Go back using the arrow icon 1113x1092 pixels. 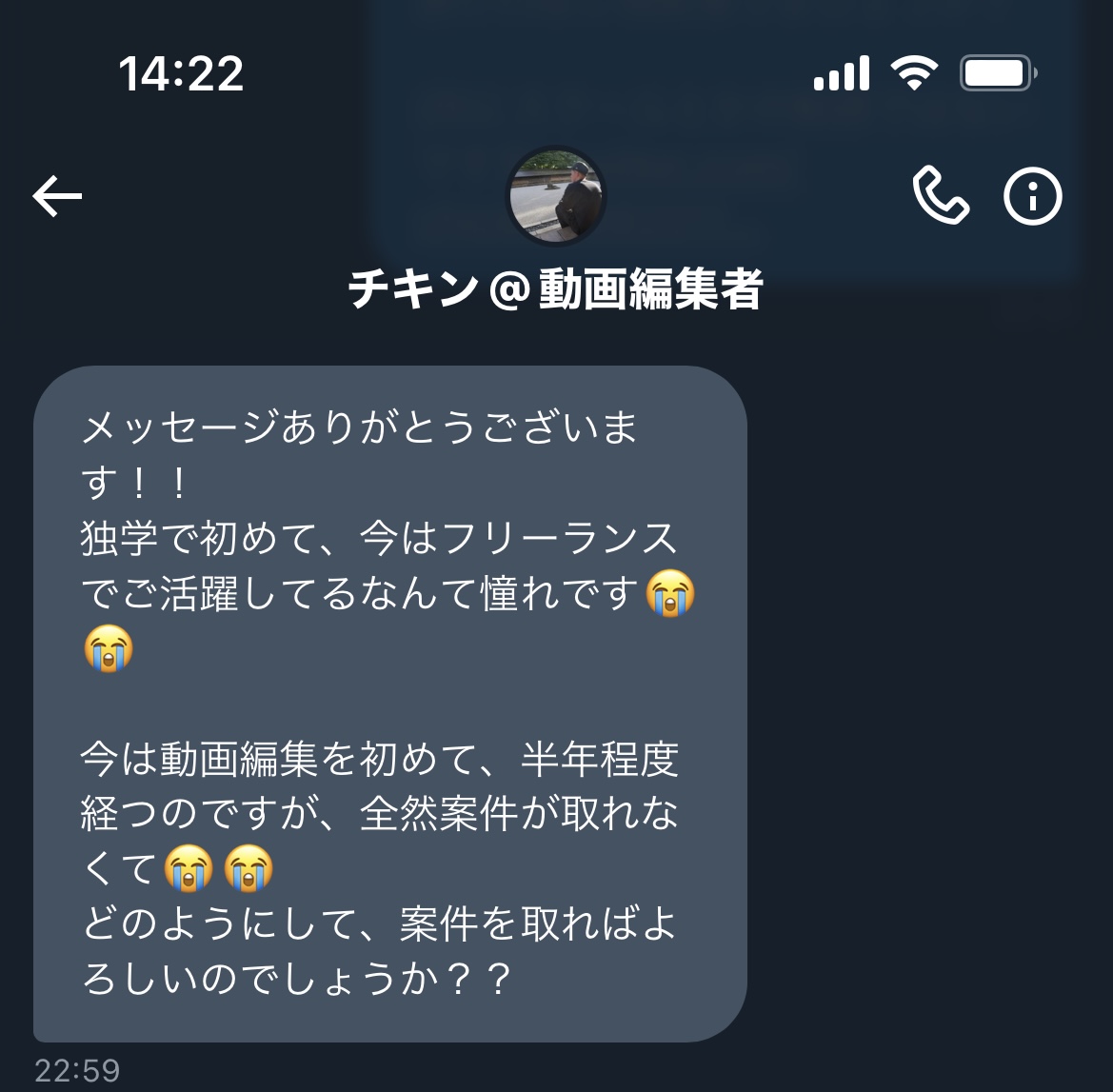58,196
